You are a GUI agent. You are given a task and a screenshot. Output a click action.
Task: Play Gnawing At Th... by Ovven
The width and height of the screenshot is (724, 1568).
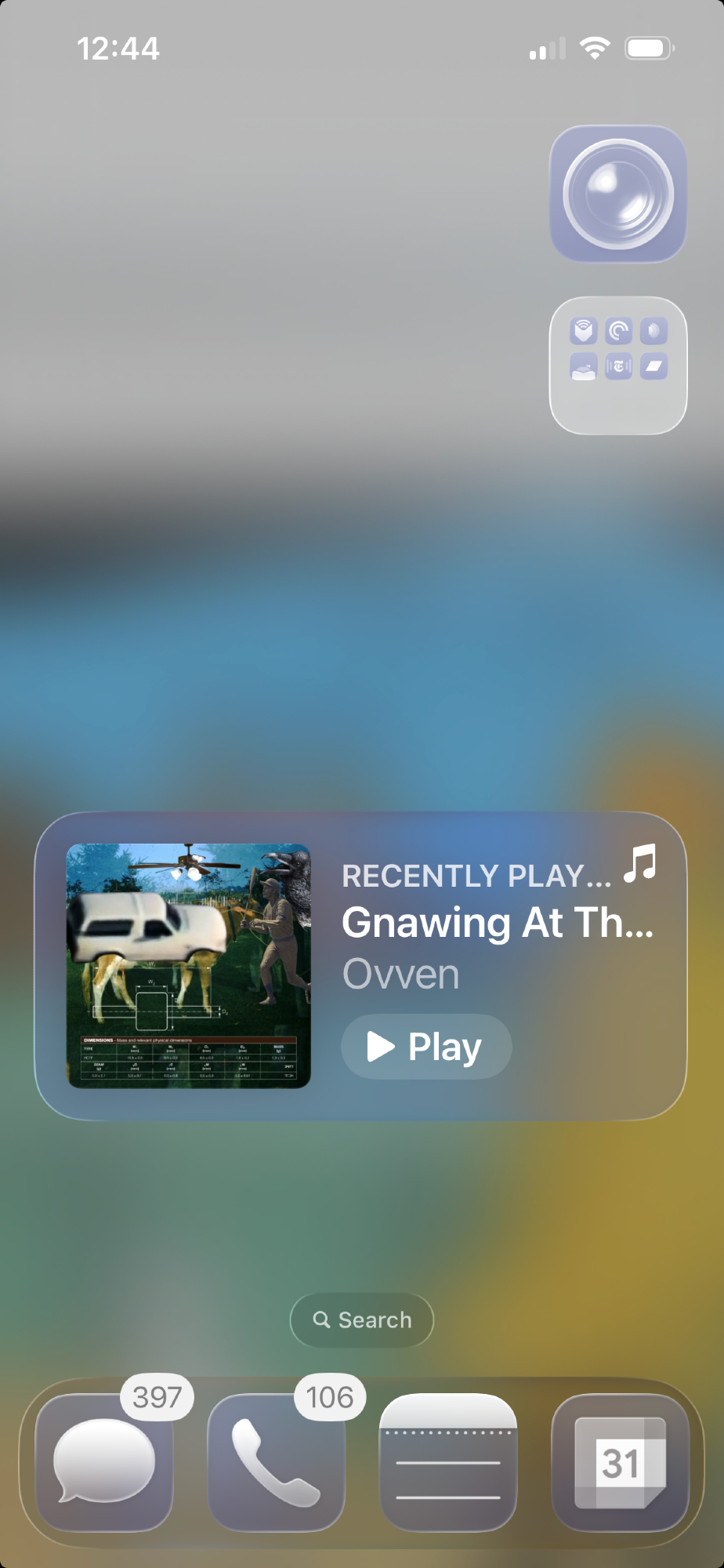pyautogui.click(x=426, y=1047)
